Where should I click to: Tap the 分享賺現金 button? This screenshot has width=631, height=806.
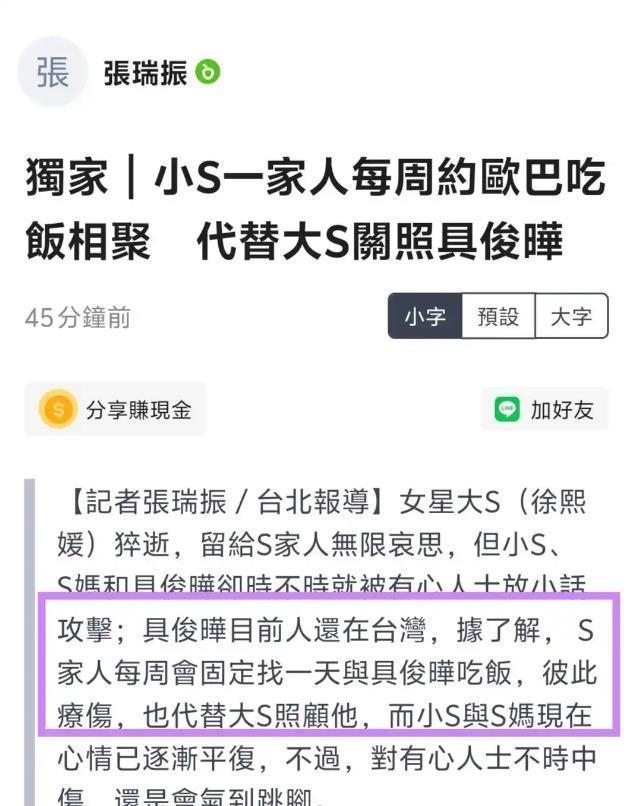point(116,409)
